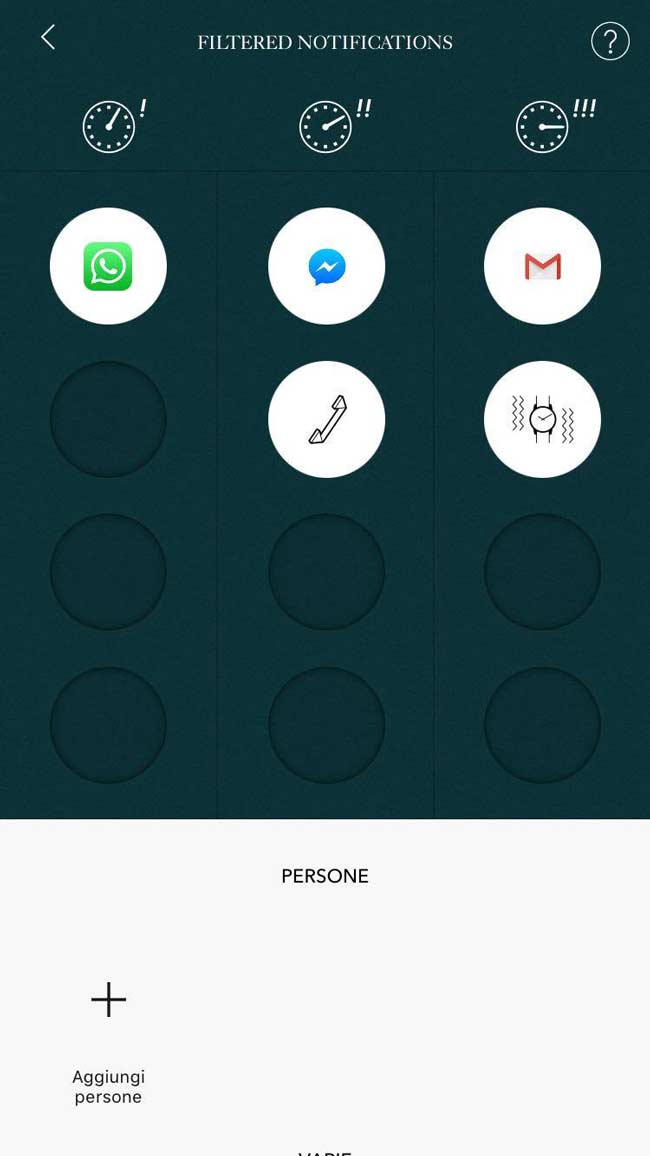Open the help question mark
650x1156 pixels.
coord(610,41)
